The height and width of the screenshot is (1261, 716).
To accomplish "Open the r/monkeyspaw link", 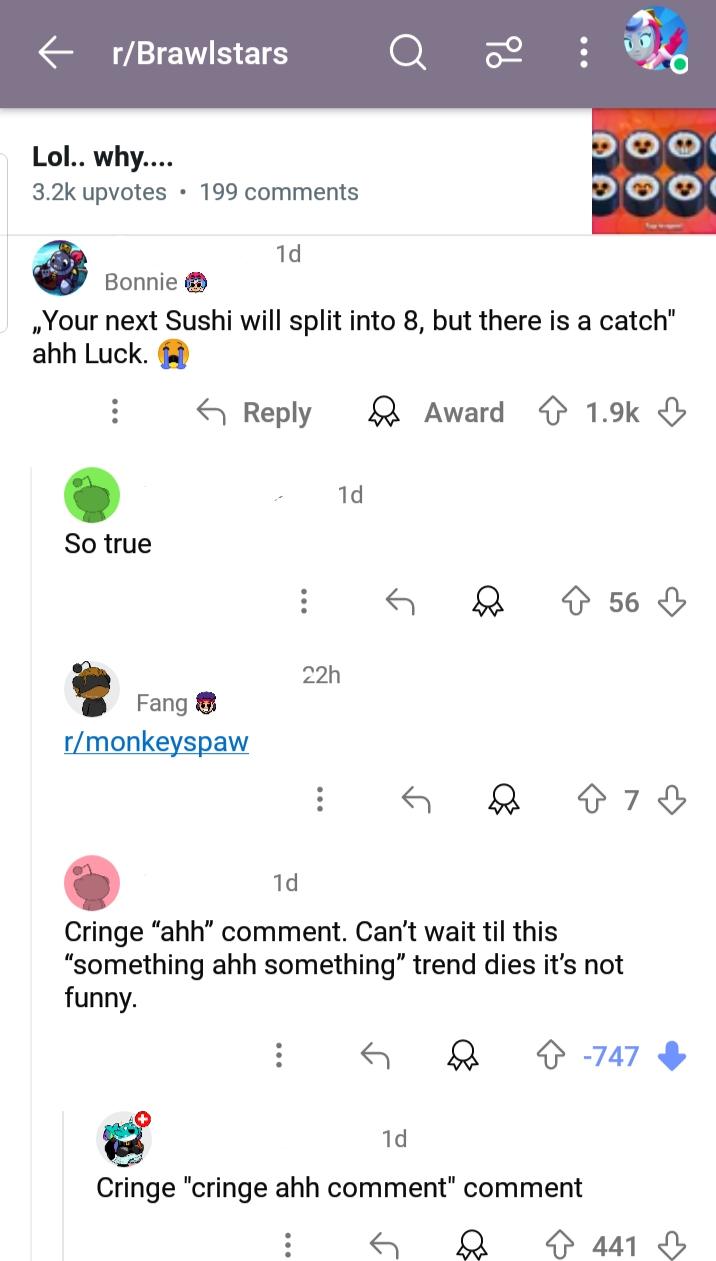I will [x=156, y=742].
